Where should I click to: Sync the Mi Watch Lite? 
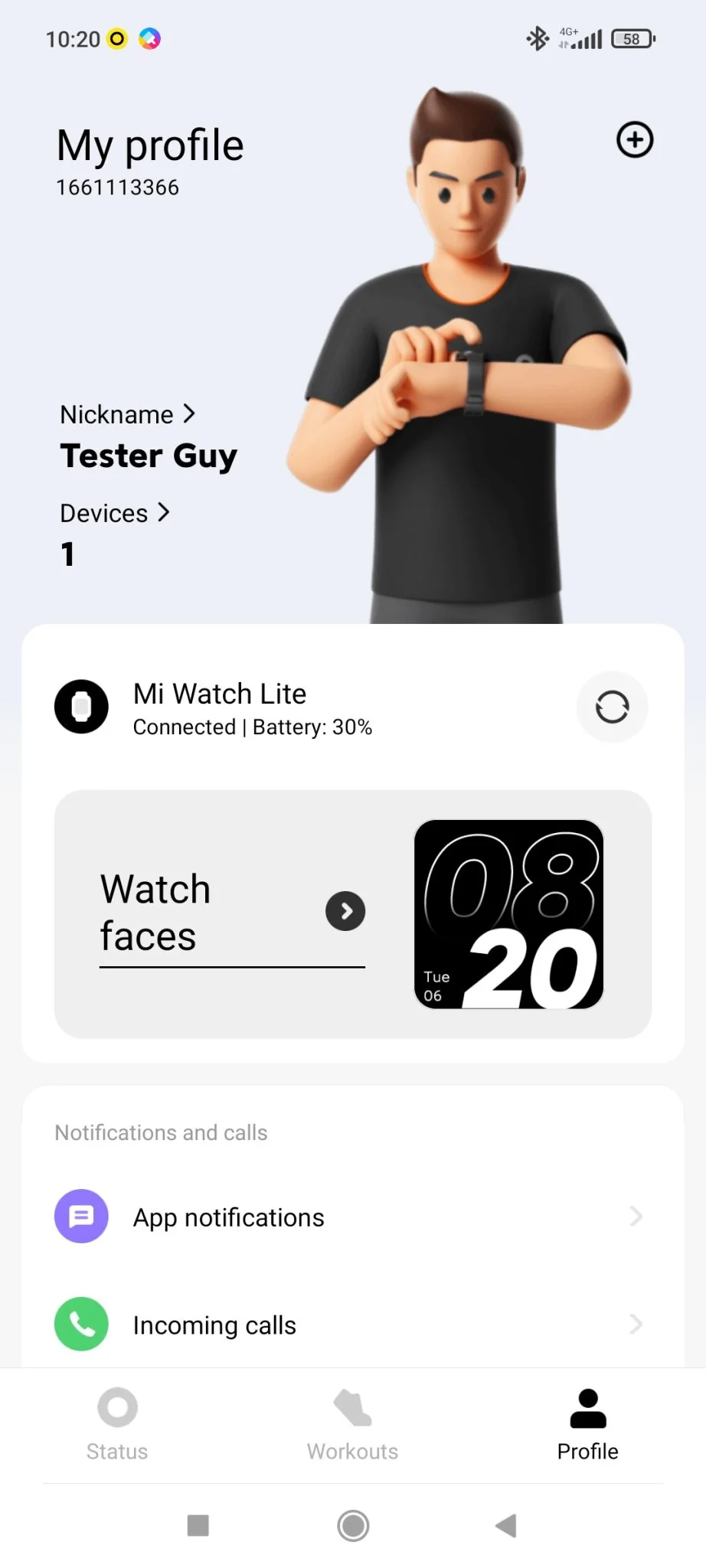click(x=612, y=707)
